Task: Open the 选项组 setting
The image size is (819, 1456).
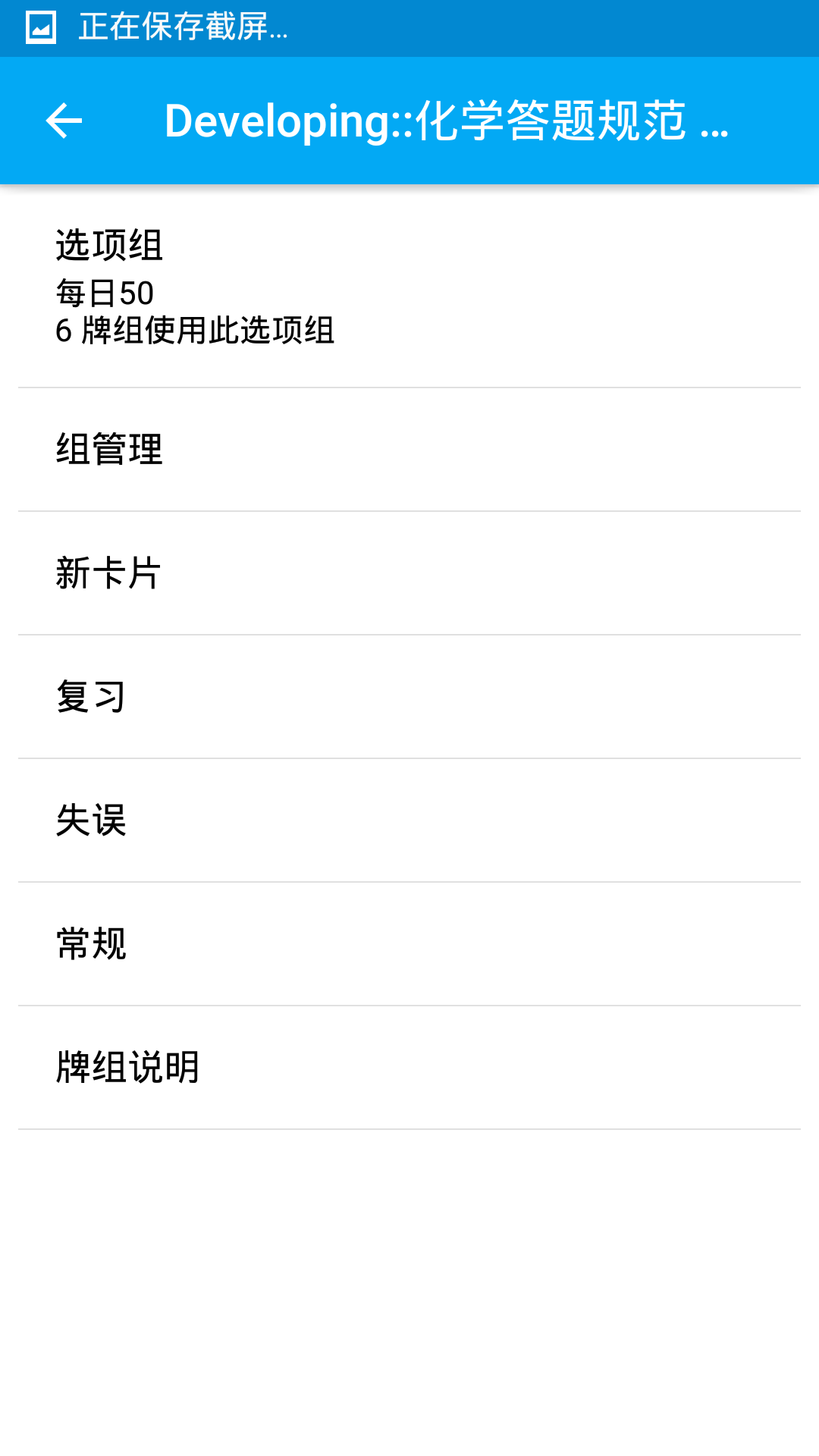Action: coord(409,287)
